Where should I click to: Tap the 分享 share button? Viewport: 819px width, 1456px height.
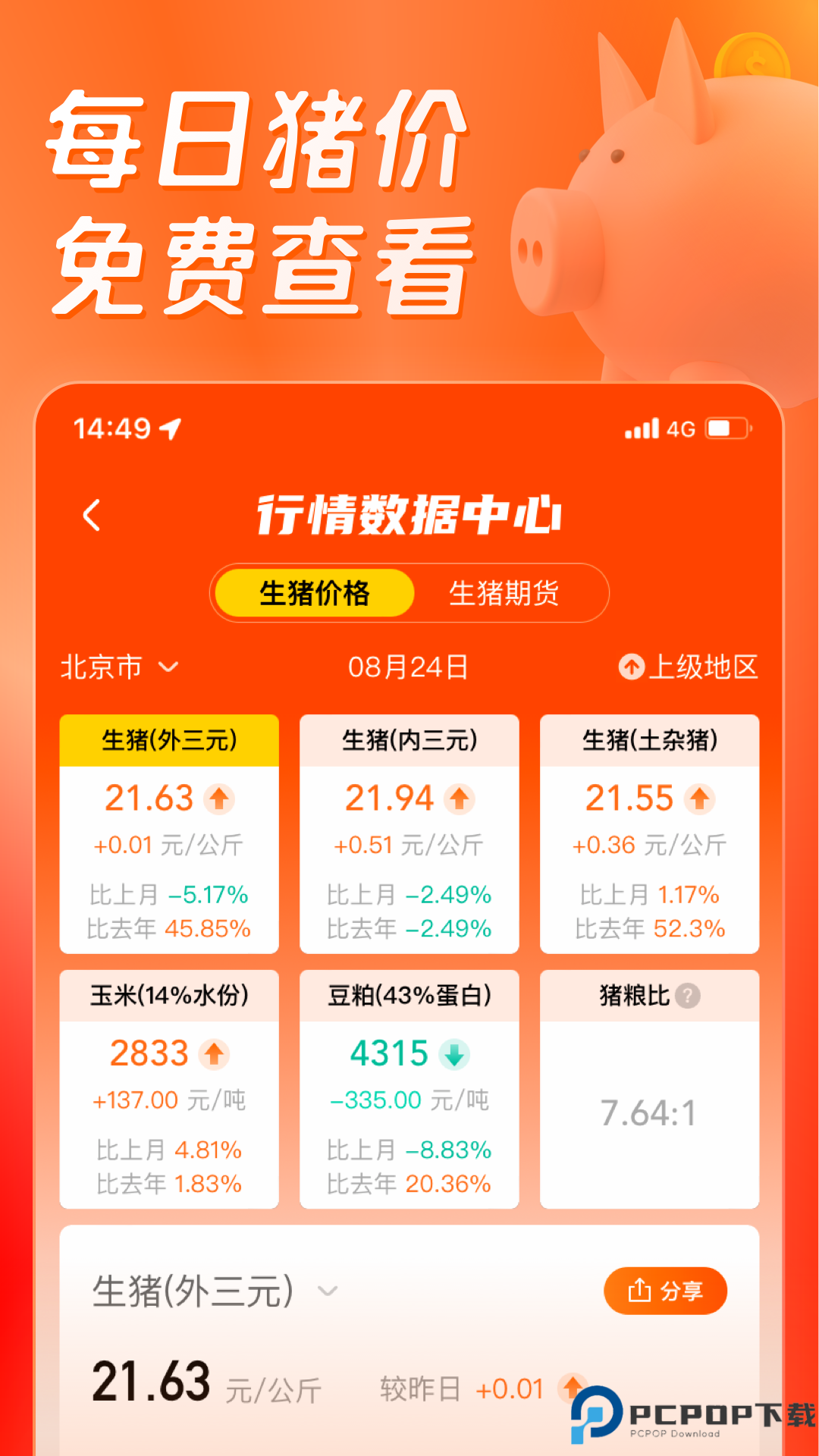666,1289
